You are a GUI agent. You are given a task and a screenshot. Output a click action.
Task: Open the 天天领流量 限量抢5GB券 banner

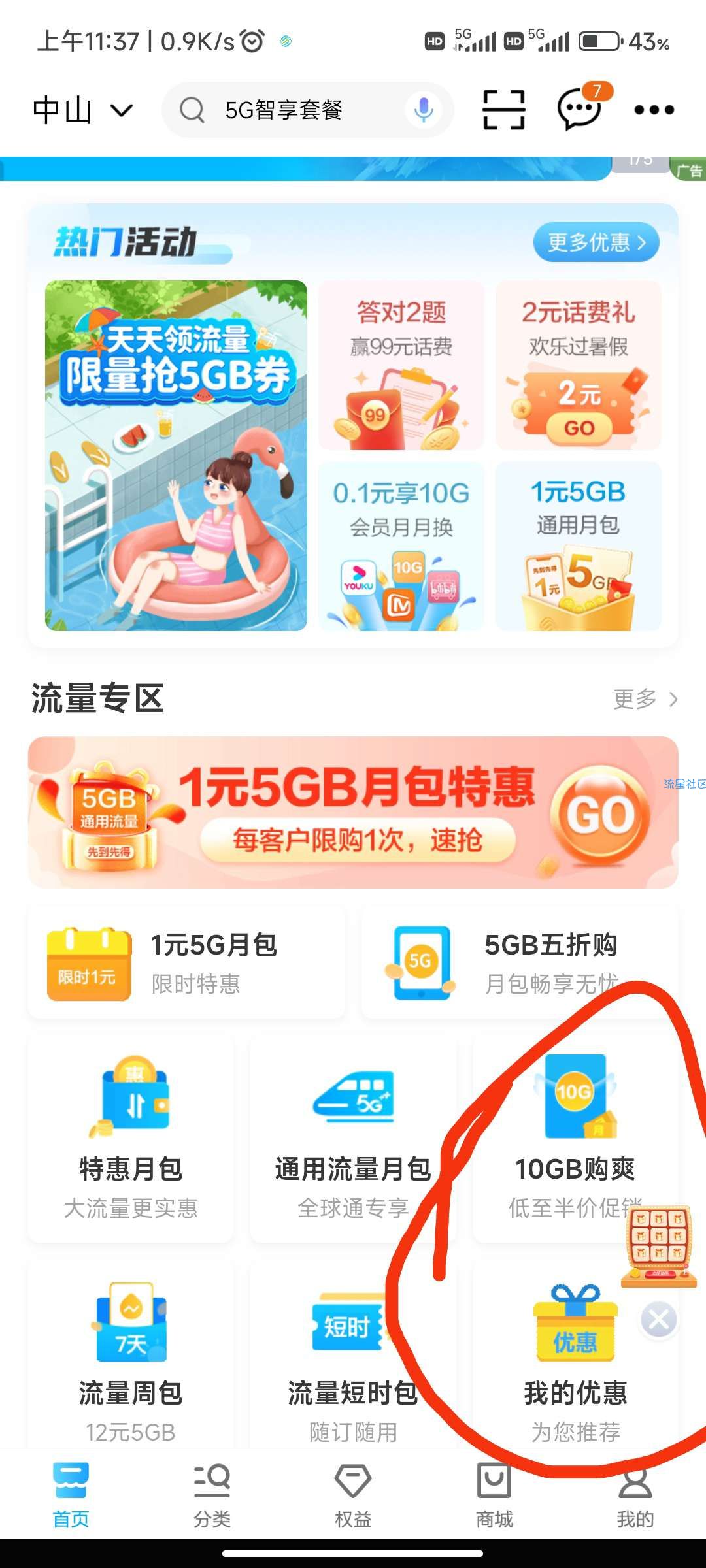pos(176,455)
